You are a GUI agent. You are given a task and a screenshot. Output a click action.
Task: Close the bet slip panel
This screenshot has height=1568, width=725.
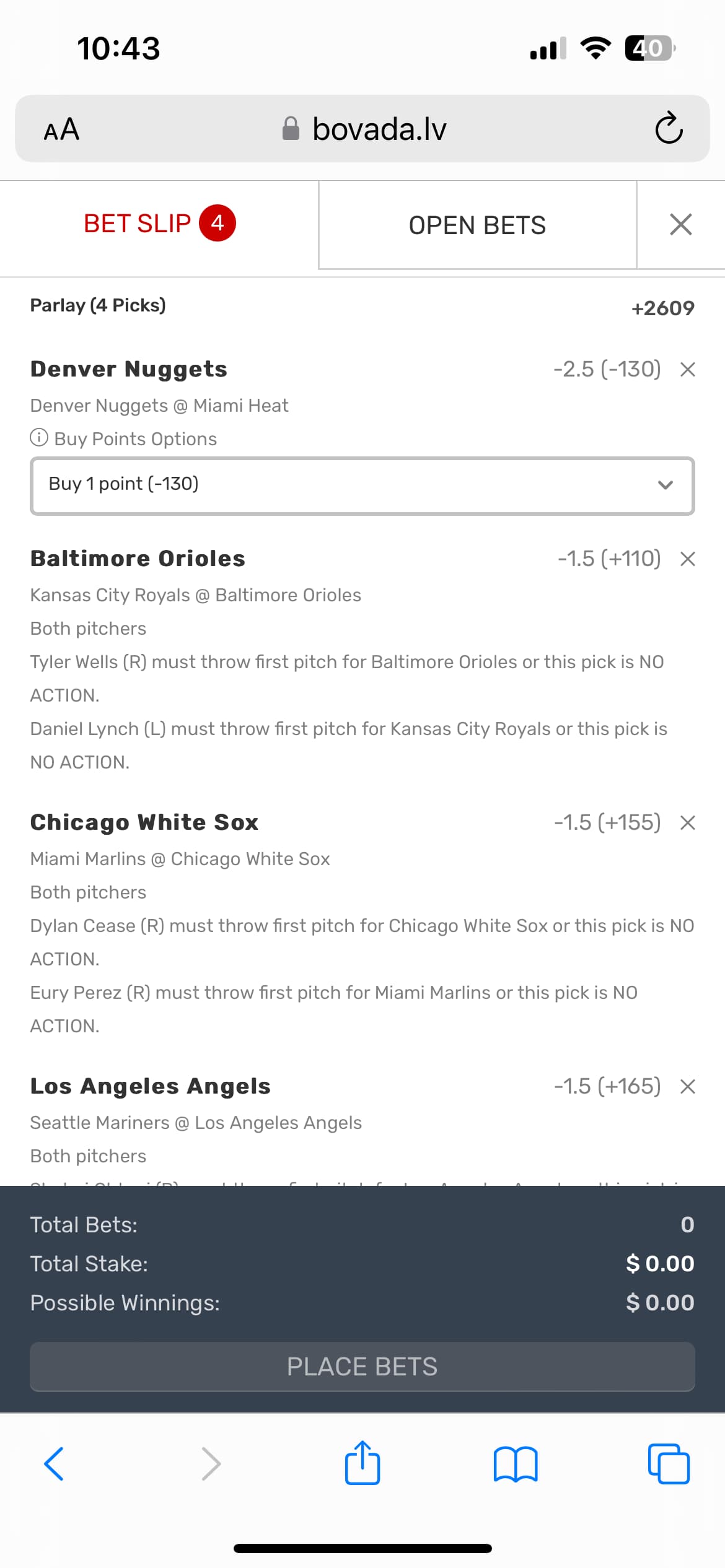[680, 225]
